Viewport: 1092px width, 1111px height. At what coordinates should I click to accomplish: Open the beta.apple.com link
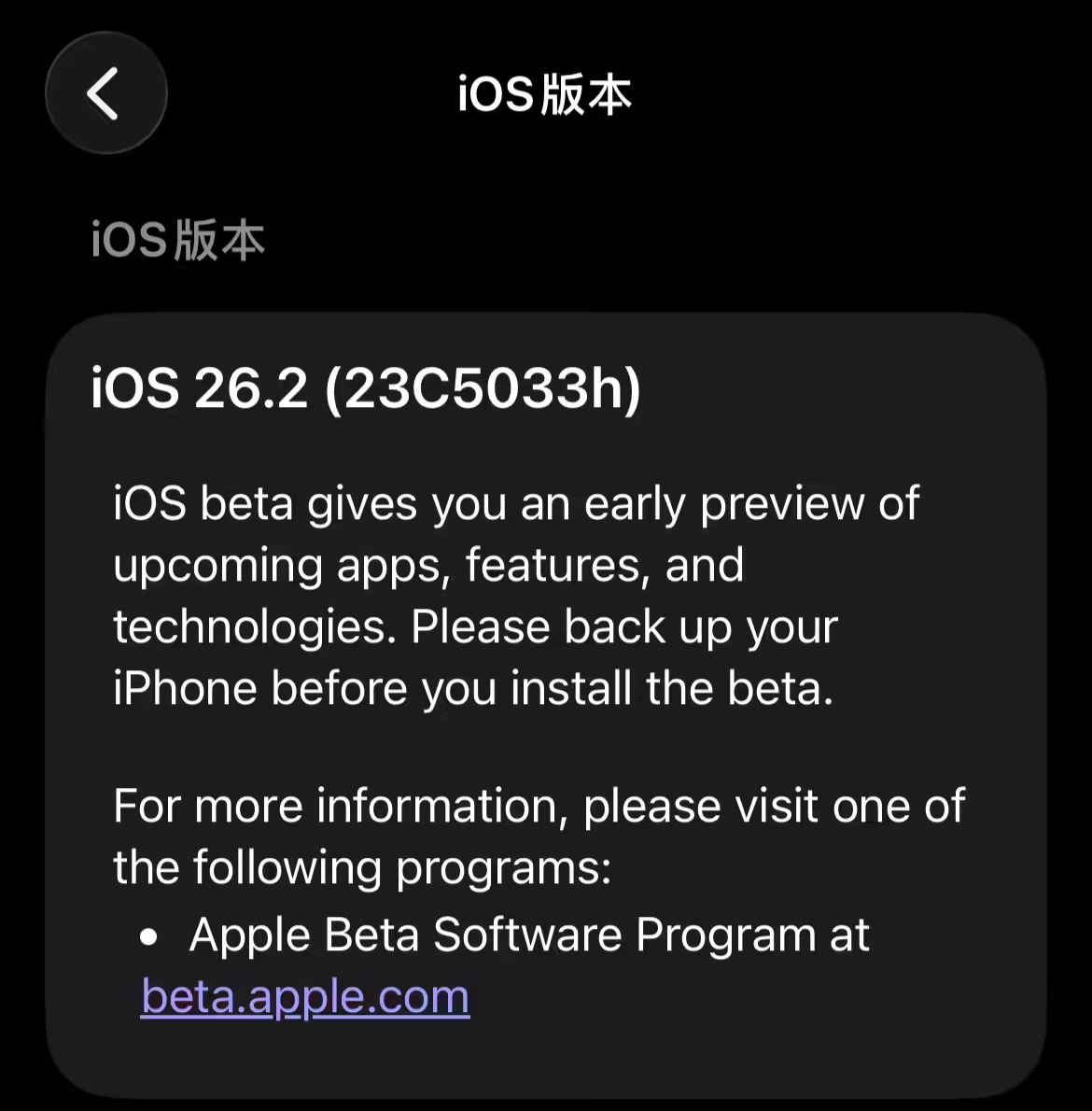(x=305, y=997)
